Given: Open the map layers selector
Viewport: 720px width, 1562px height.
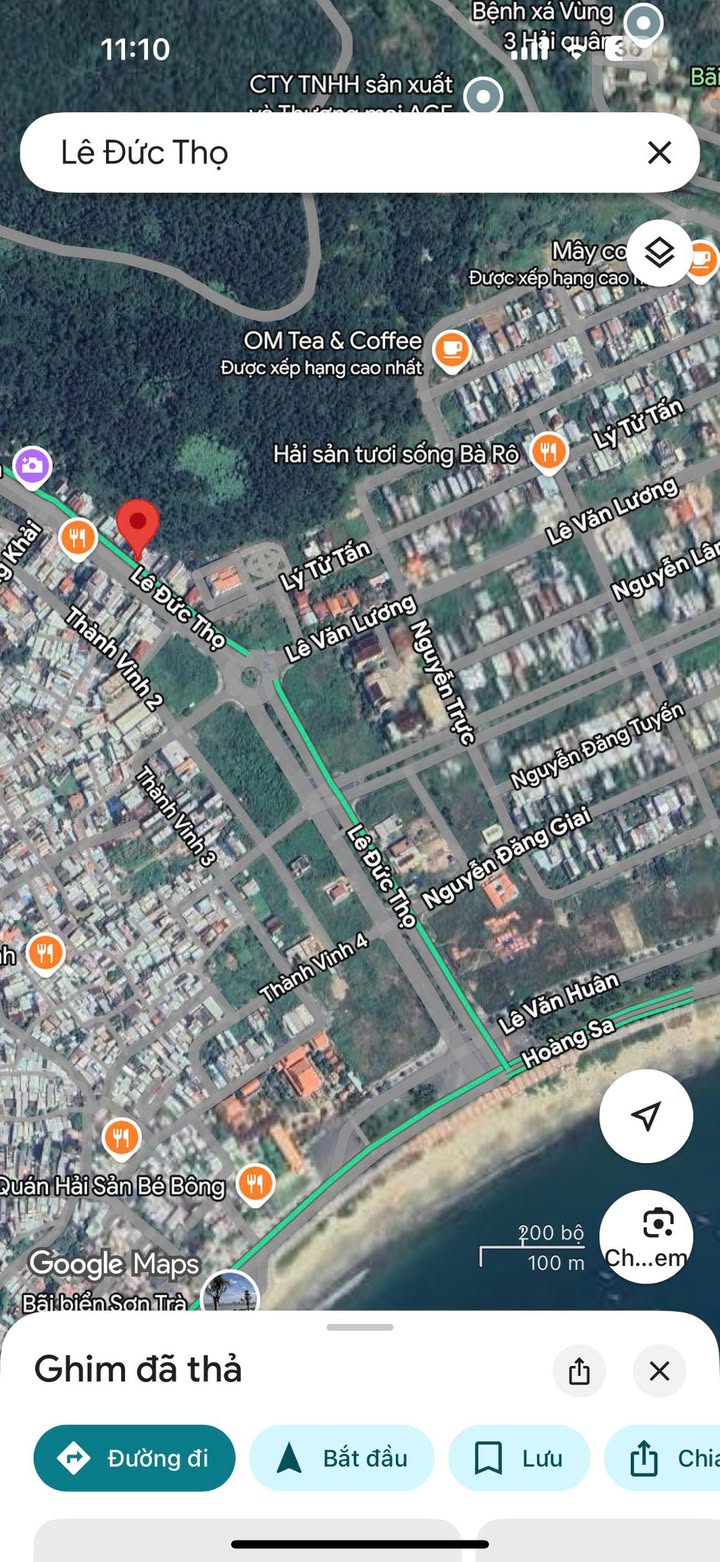Looking at the screenshot, I should tap(659, 253).
